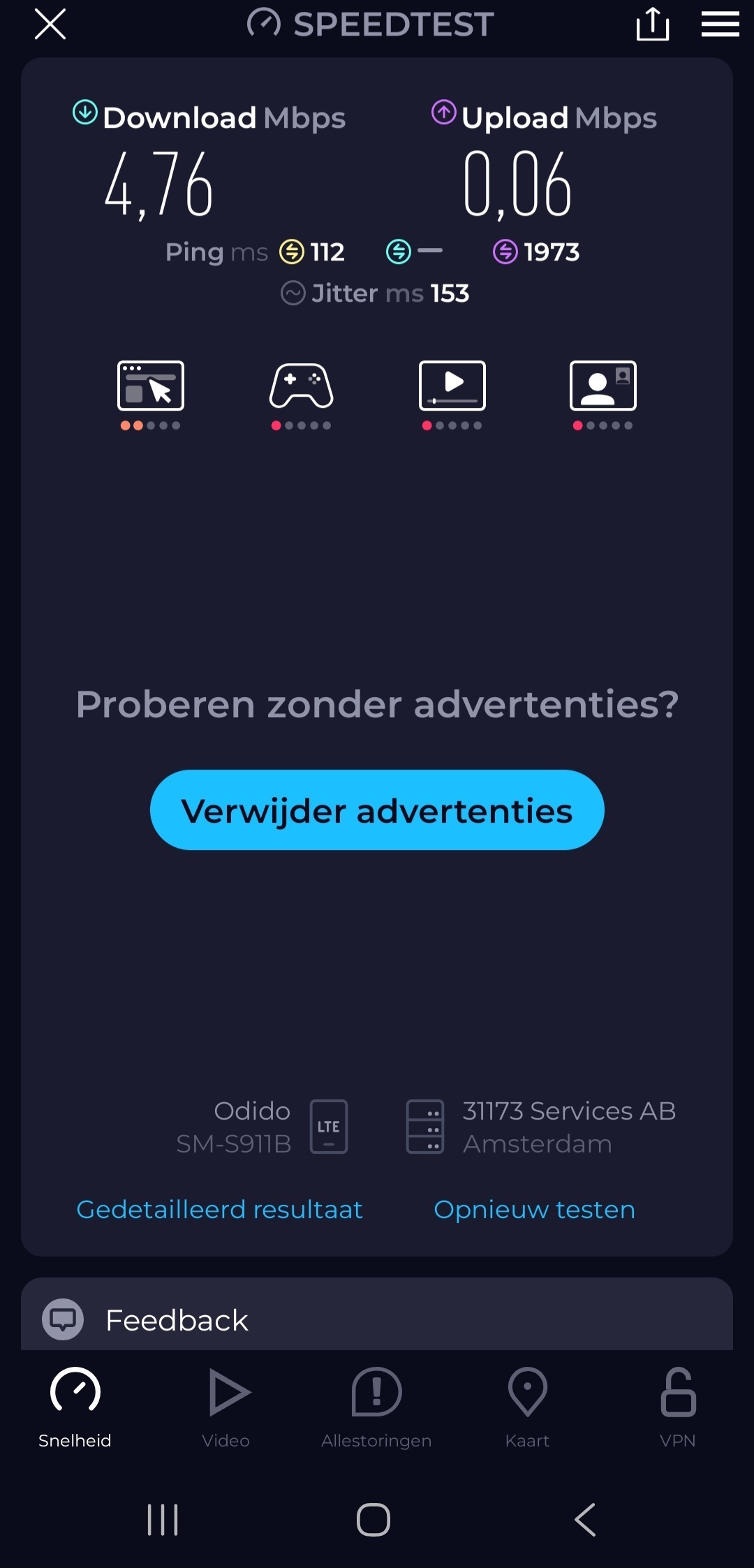Screen dimensions: 754x1568
Task: Tap the video streaming rating icon
Action: click(452, 386)
